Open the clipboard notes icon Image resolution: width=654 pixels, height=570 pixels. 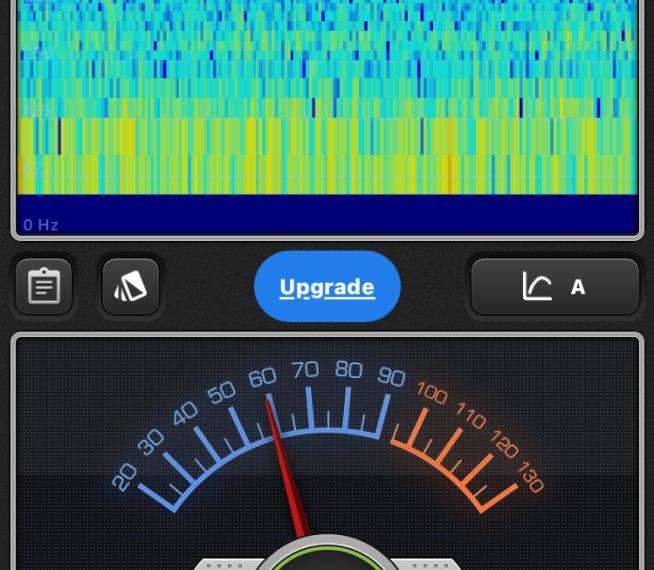pos(44,287)
